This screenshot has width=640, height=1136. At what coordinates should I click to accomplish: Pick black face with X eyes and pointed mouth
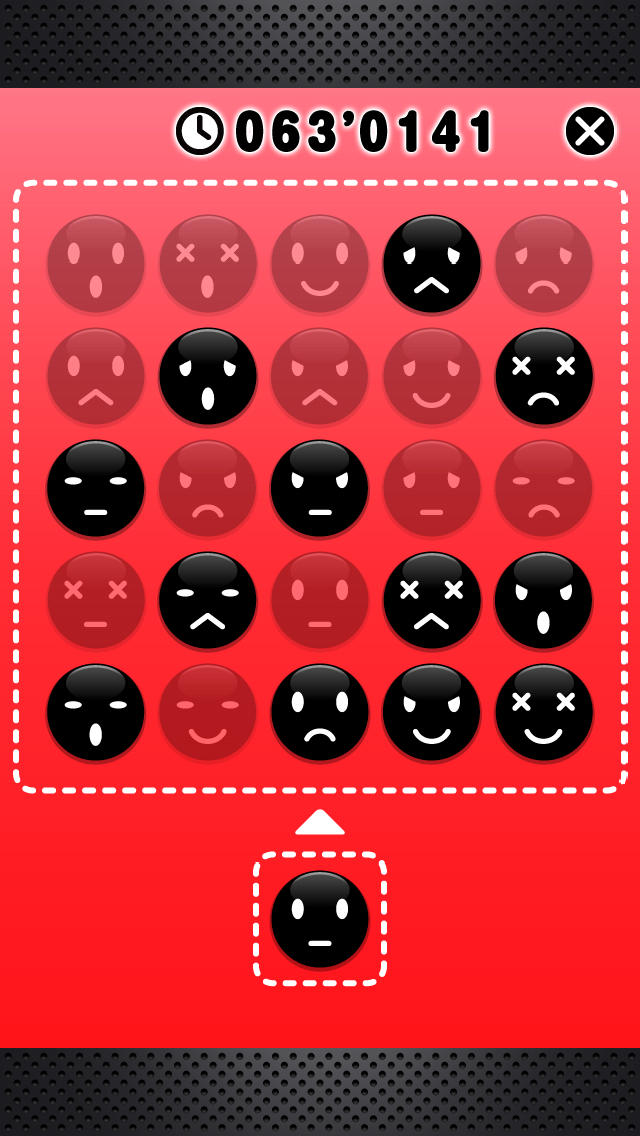(x=432, y=601)
